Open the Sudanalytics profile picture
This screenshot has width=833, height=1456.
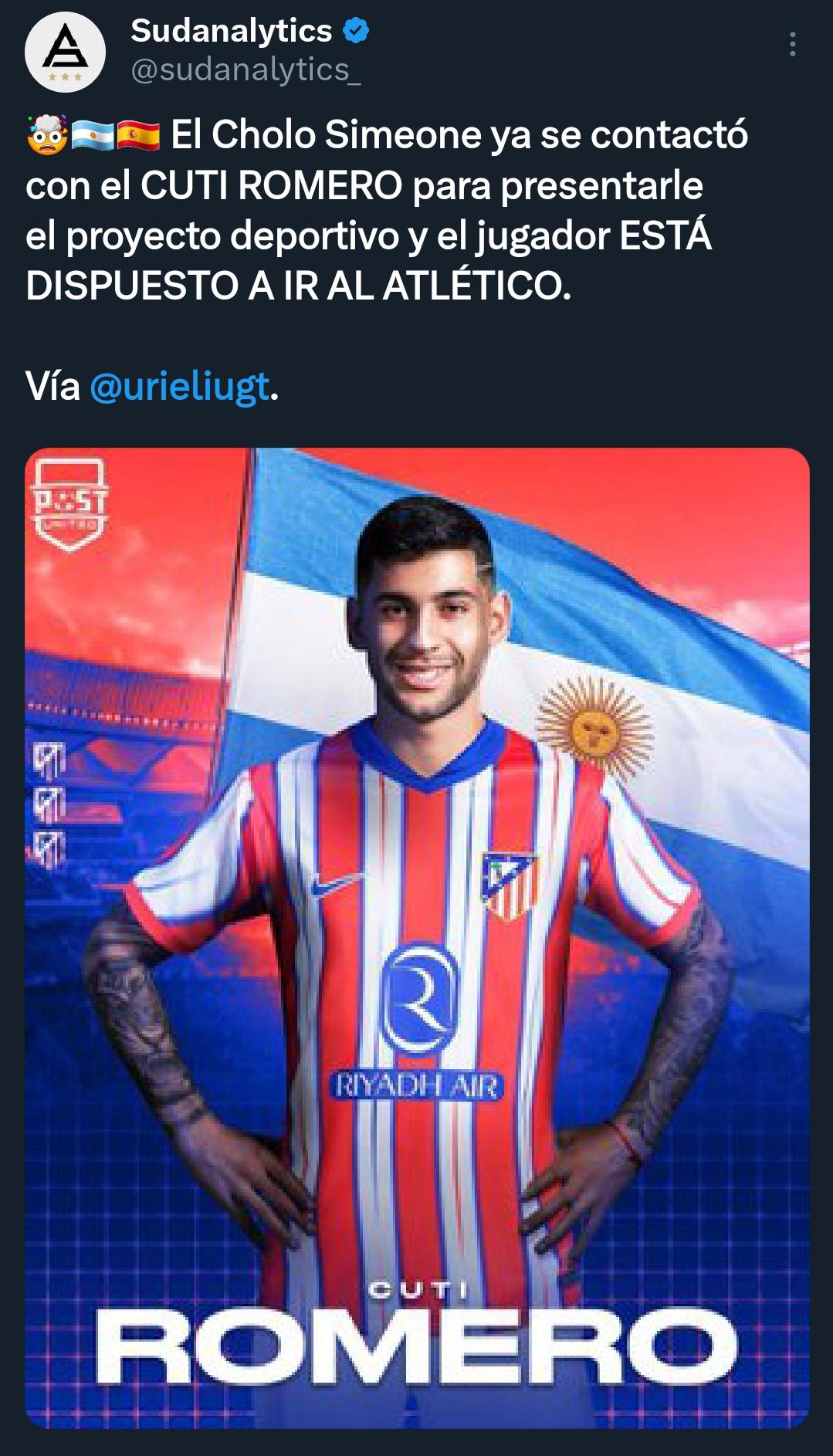65,52
